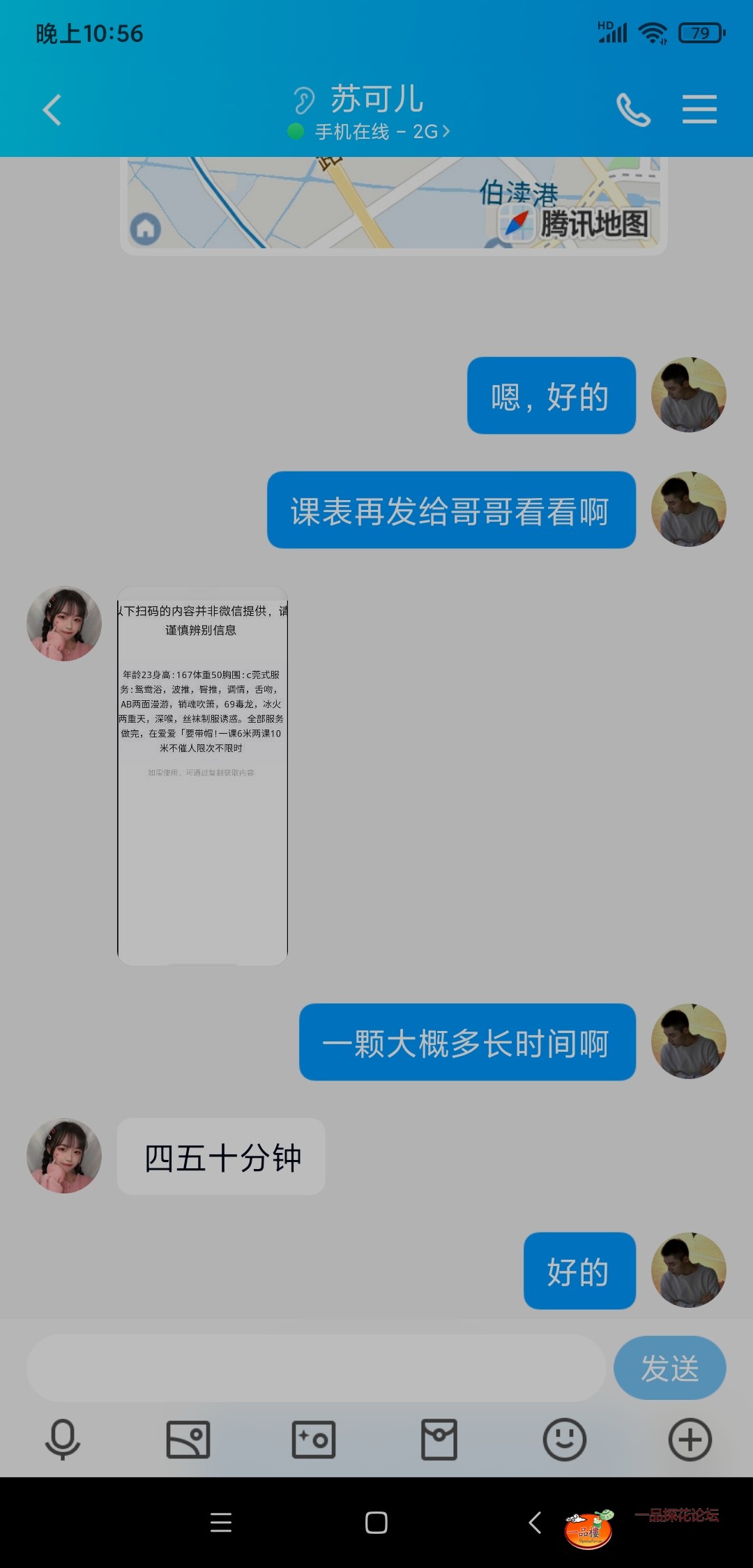
Task: Start a voice call
Action: pos(633,110)
